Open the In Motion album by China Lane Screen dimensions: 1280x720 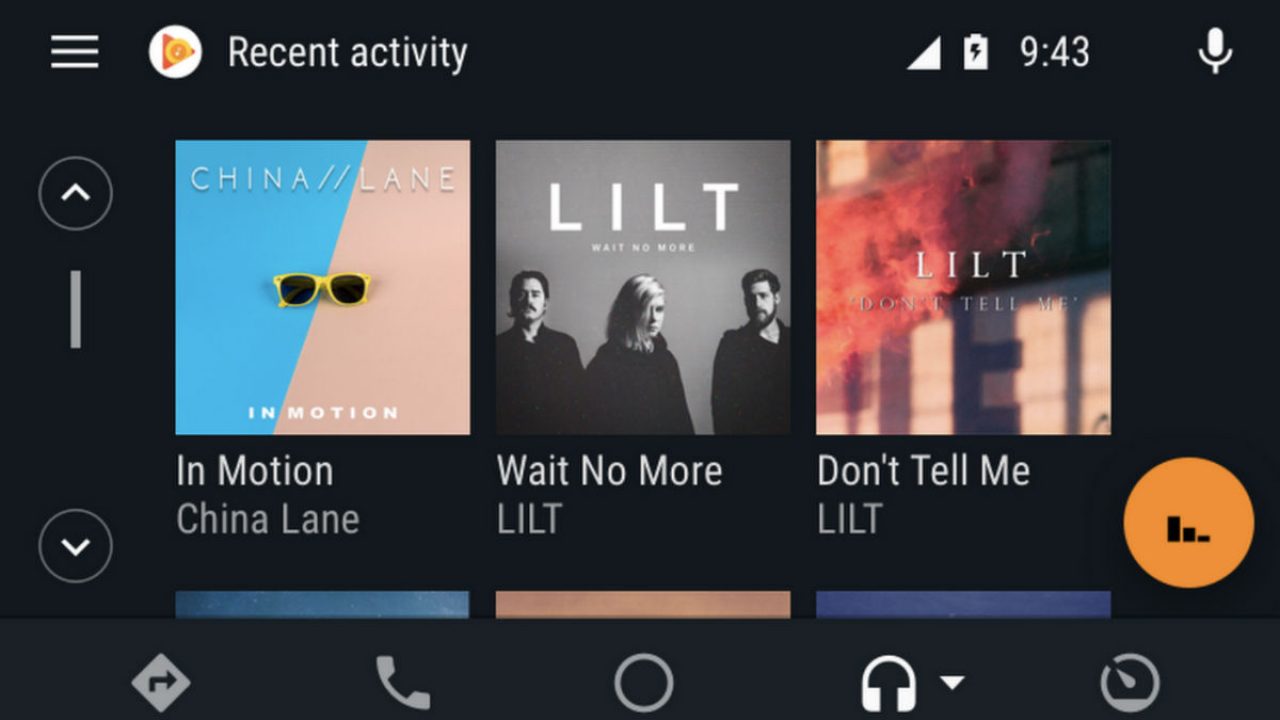click(x=322, y=287)
